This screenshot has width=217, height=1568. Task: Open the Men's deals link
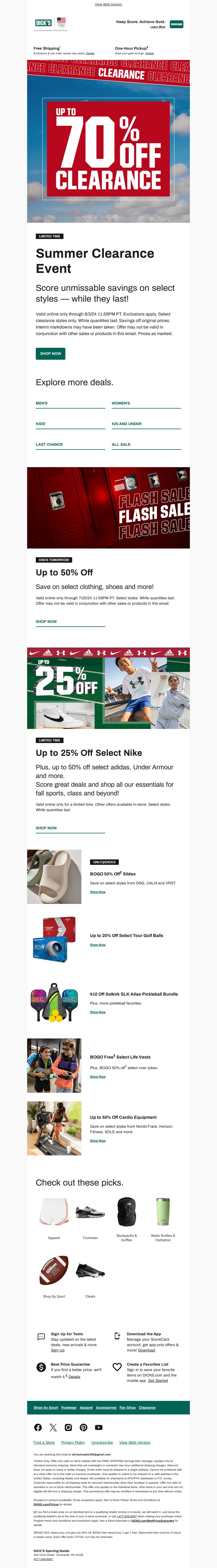point(41,403)
